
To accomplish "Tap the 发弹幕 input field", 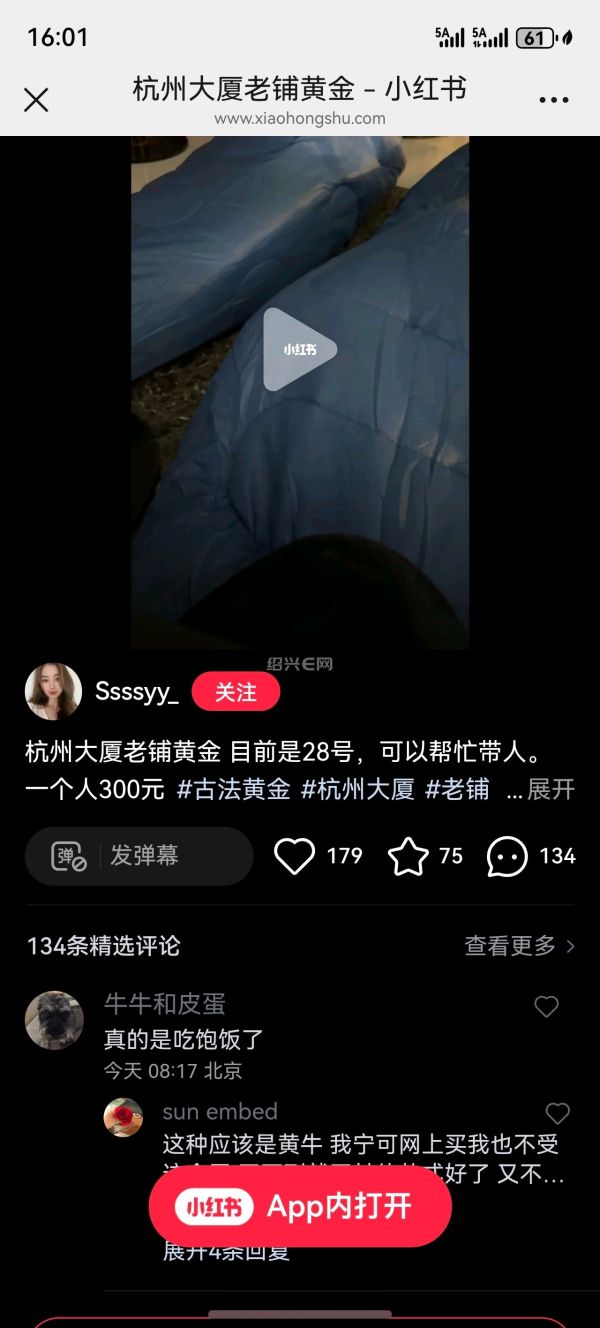I will (140, 856).
